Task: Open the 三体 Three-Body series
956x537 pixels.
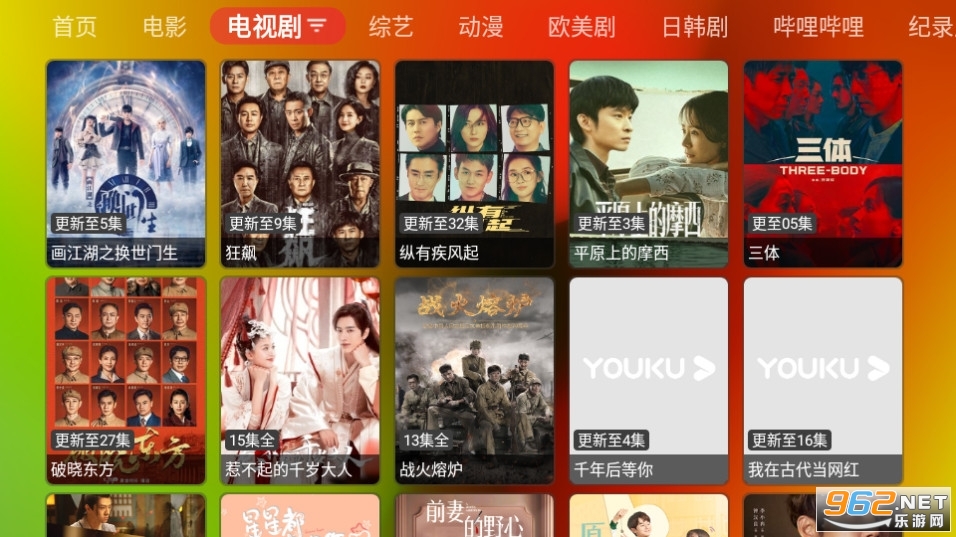Action: 822,163
